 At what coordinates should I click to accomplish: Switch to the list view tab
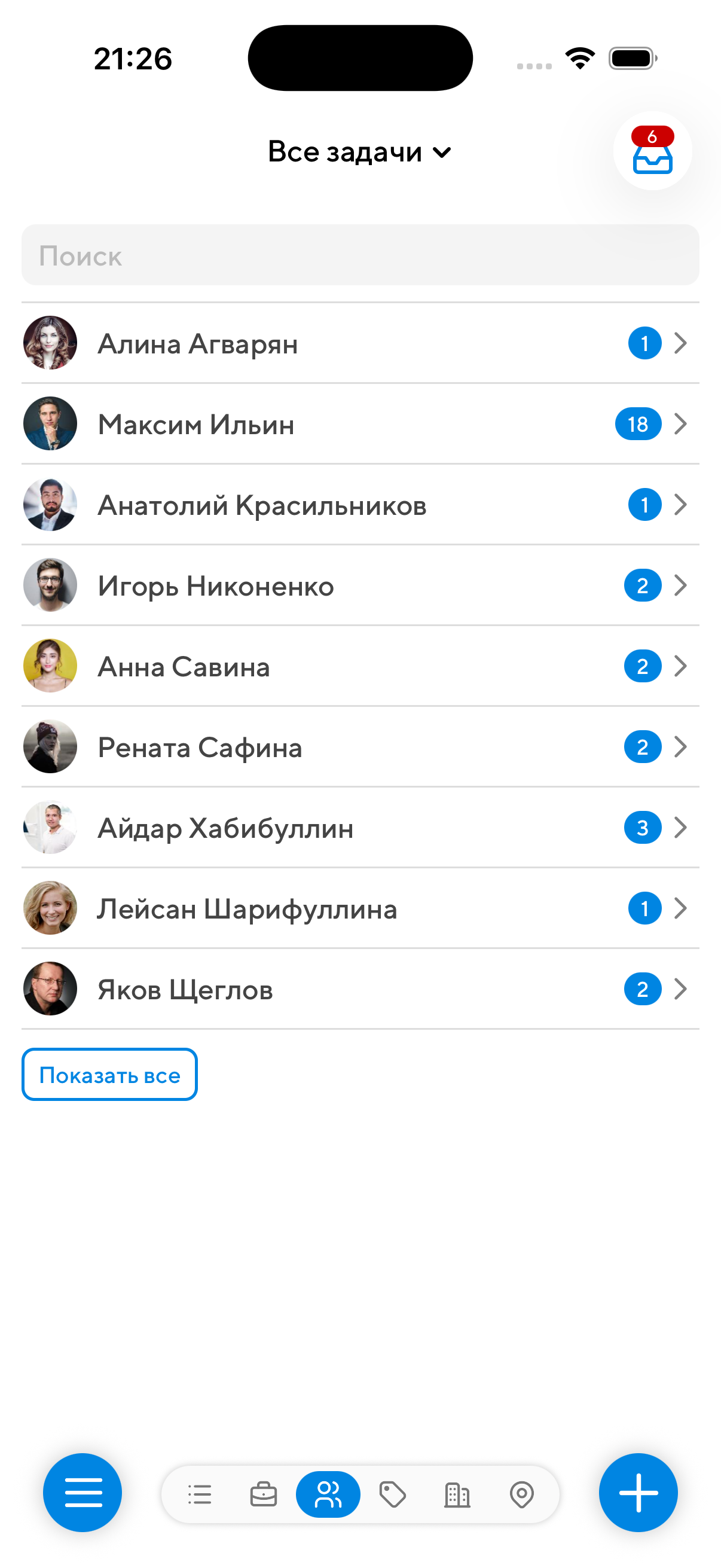tap(200, 1494)
